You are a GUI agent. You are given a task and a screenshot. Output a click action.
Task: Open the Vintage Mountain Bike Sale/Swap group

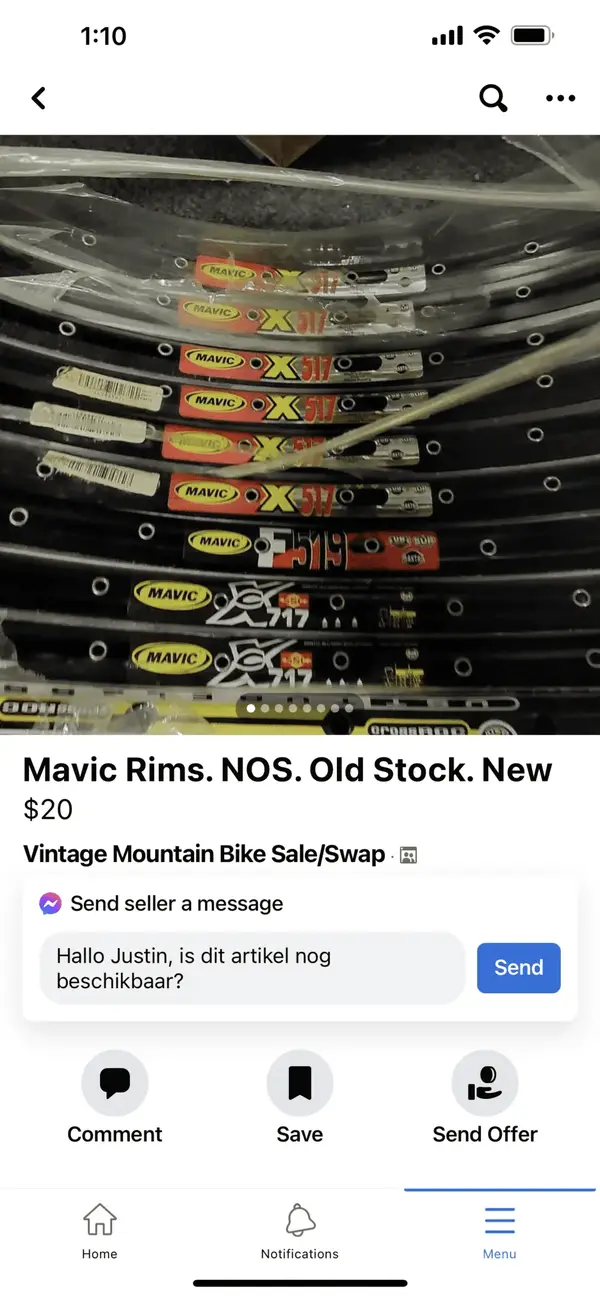click(204, 854)
